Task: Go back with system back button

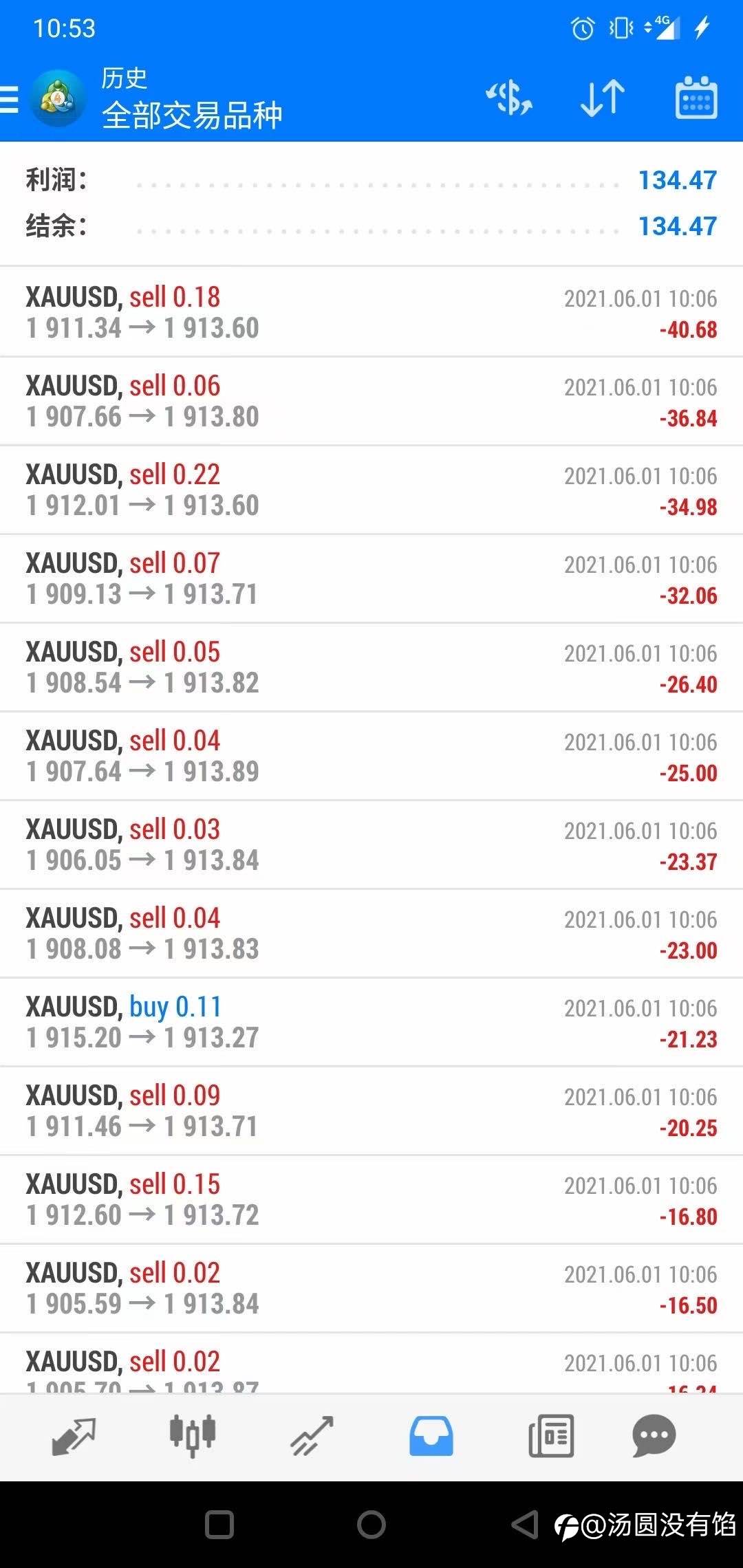Action: [x=525, y=1525]
